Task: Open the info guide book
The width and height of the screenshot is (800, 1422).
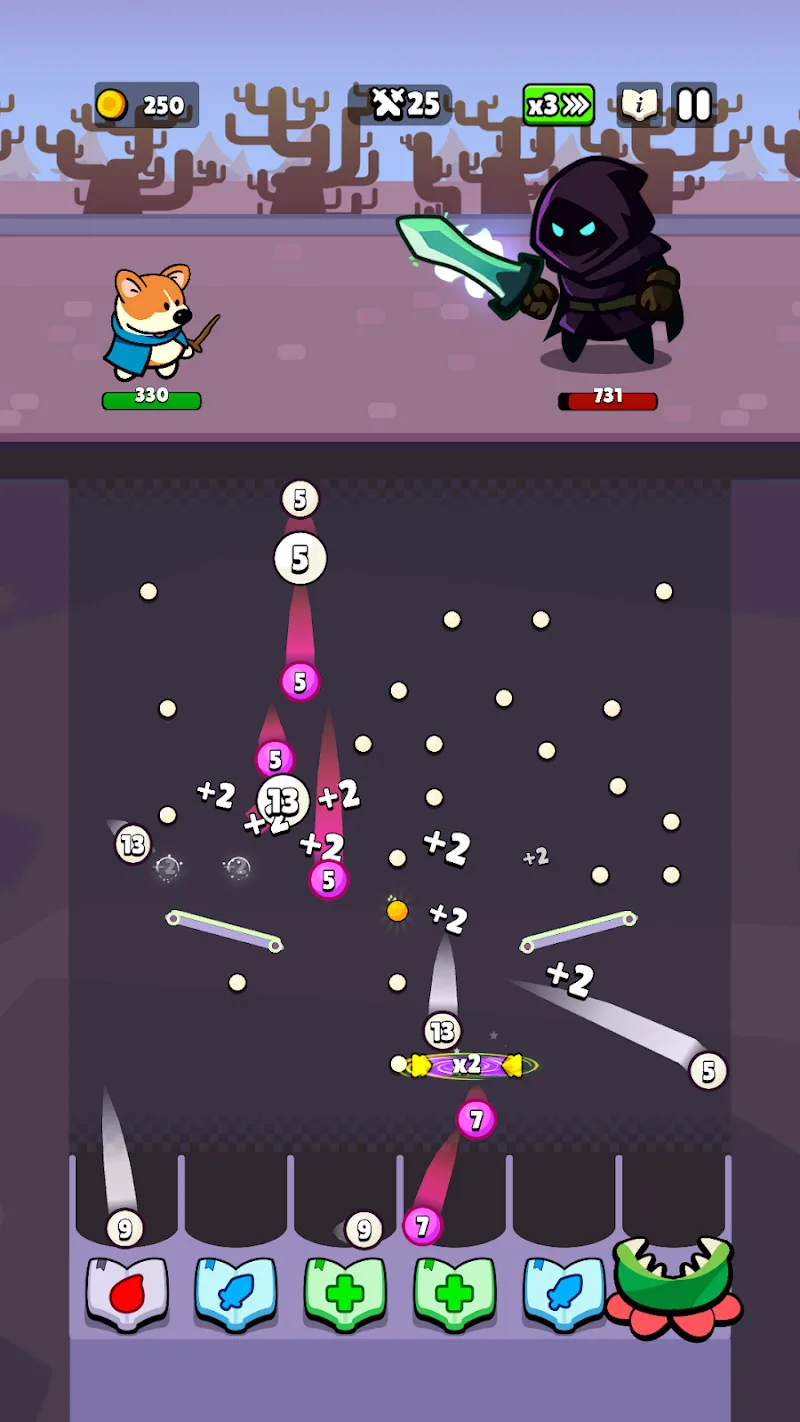Action: (x=639, y=105)
